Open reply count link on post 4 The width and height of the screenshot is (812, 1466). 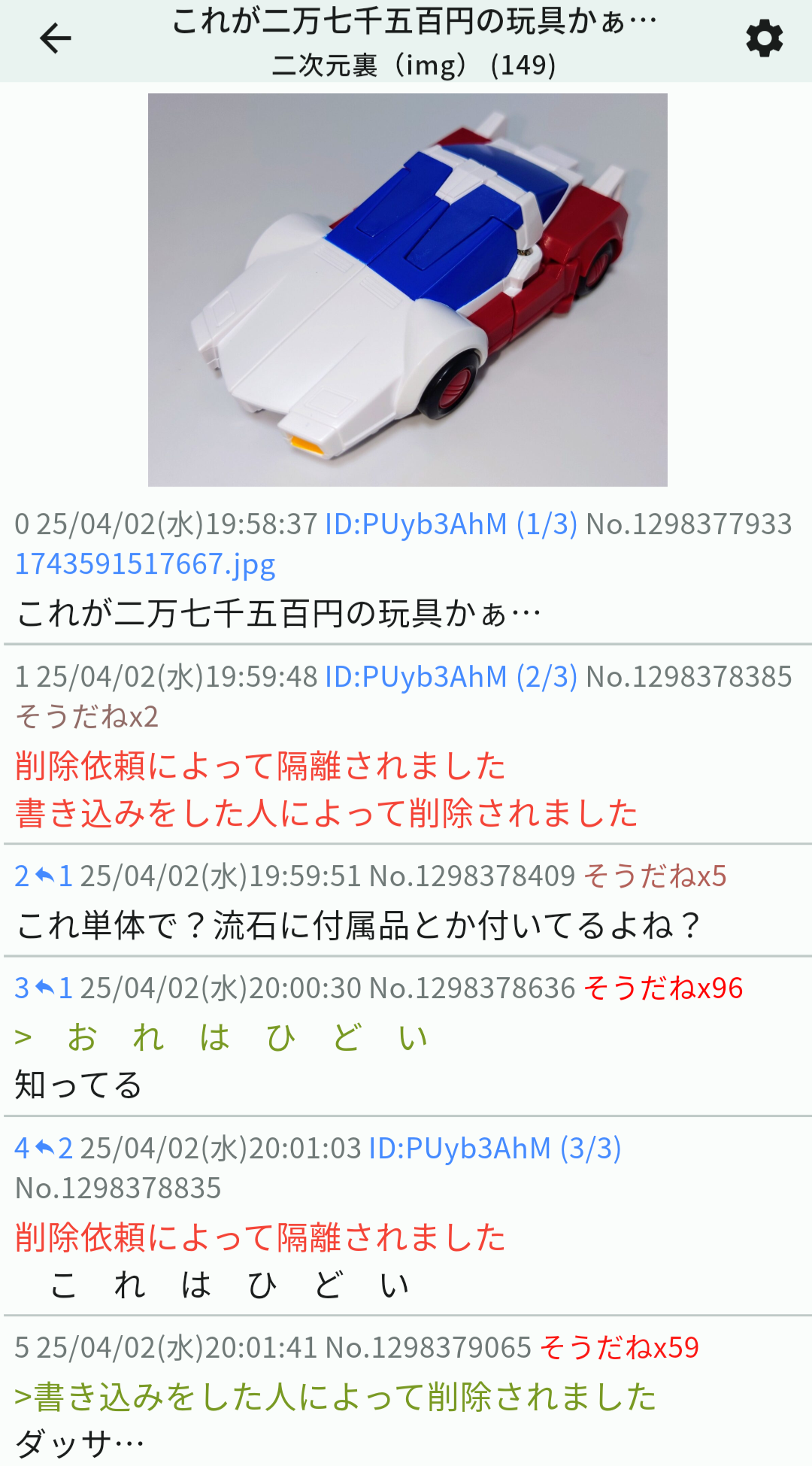tap(44, 1148)
